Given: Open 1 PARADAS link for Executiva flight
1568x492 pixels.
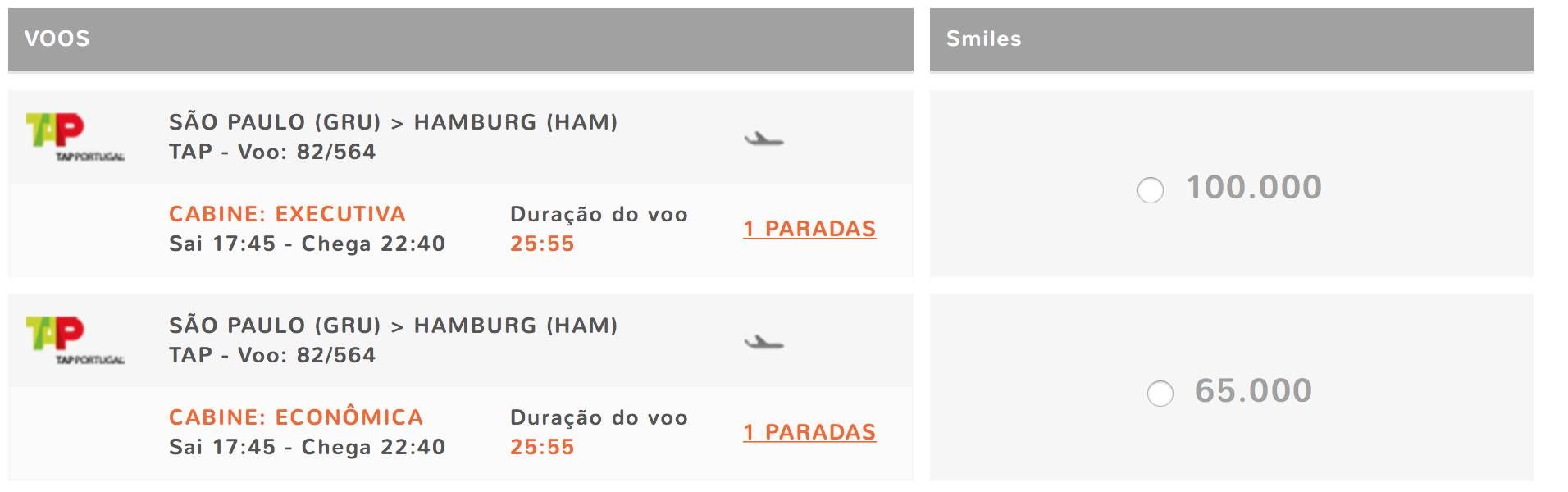Looking at the screenshot, I should click(x=809, y=229).
